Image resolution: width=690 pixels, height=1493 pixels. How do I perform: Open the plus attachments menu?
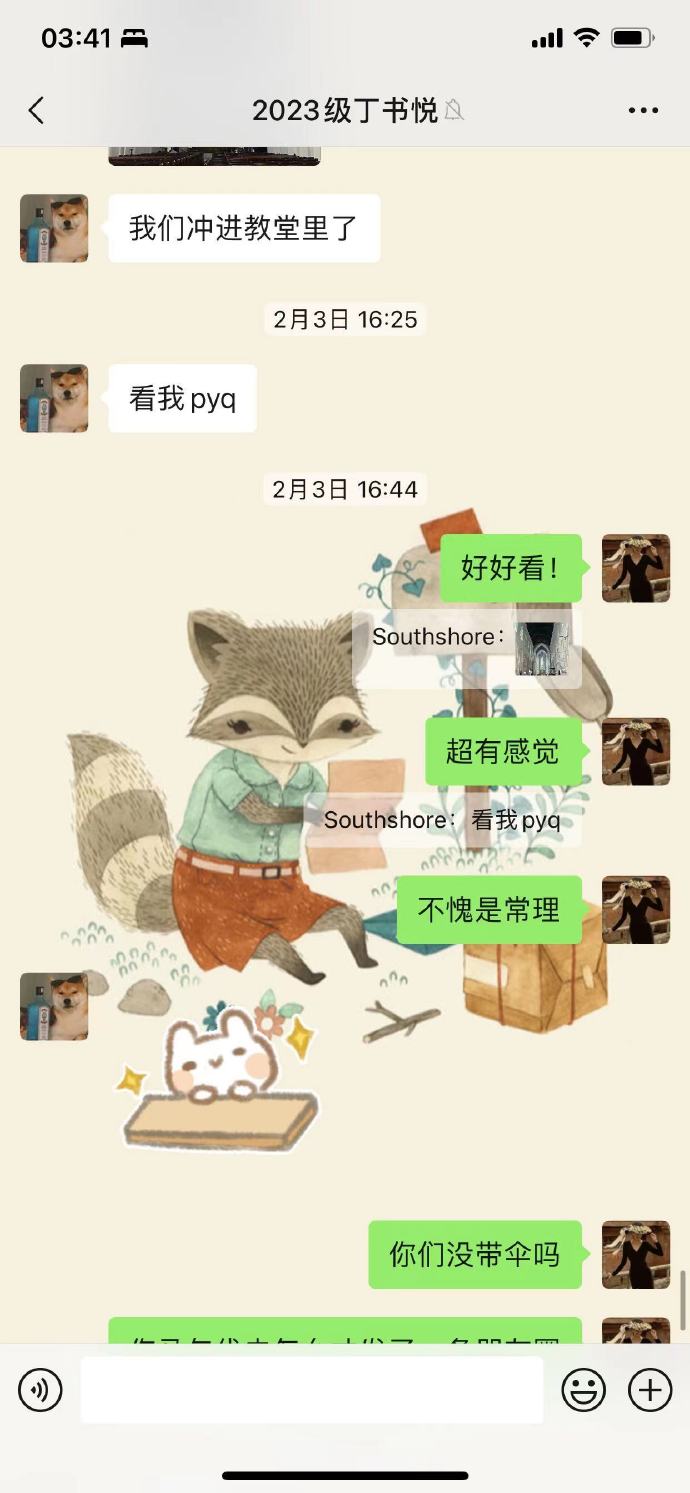(x=649, y=1389)
